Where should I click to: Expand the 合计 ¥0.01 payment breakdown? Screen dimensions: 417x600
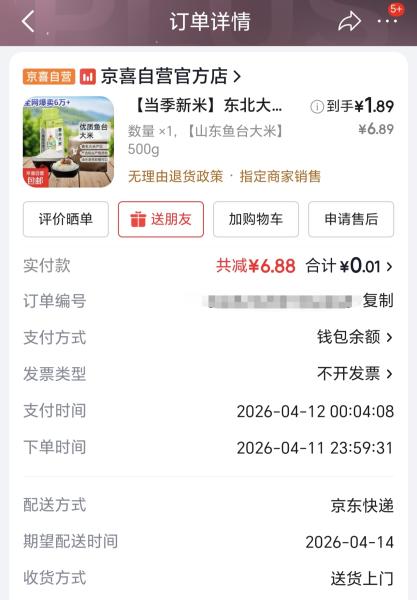pyautogui.click(x=349, y=266)
